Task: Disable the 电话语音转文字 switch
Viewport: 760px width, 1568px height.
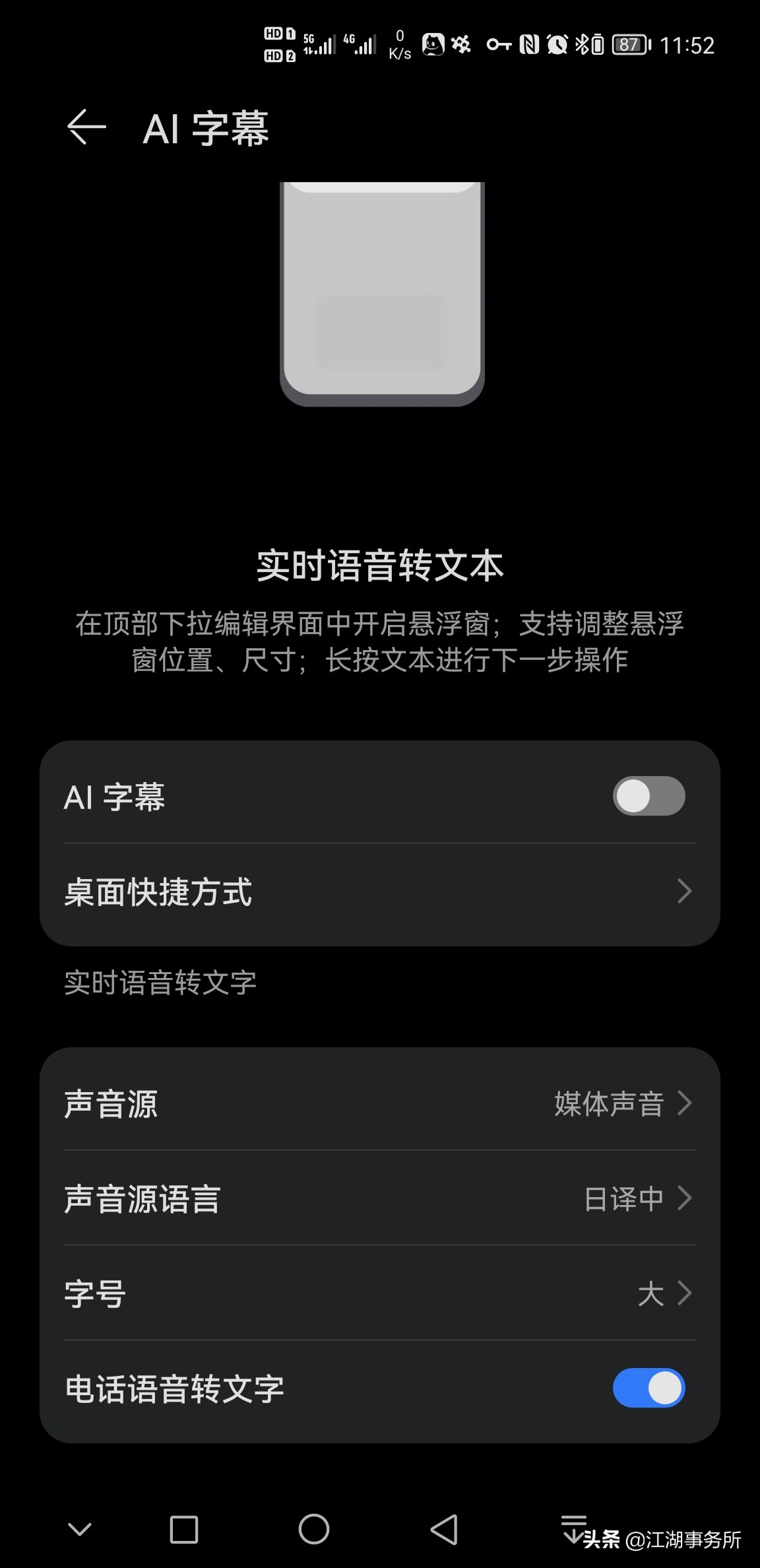Action: (649, 1387)
